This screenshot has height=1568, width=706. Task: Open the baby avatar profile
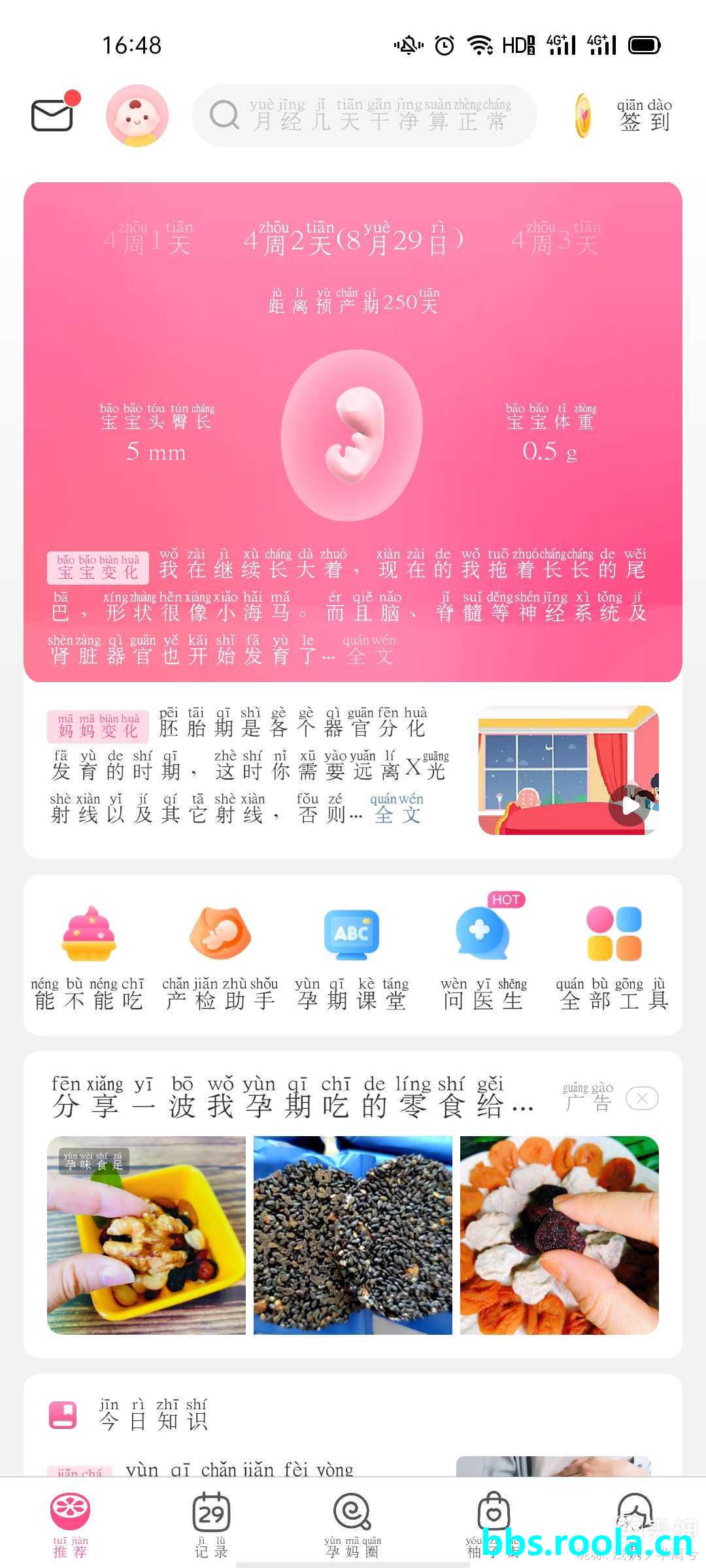point(137,116)
